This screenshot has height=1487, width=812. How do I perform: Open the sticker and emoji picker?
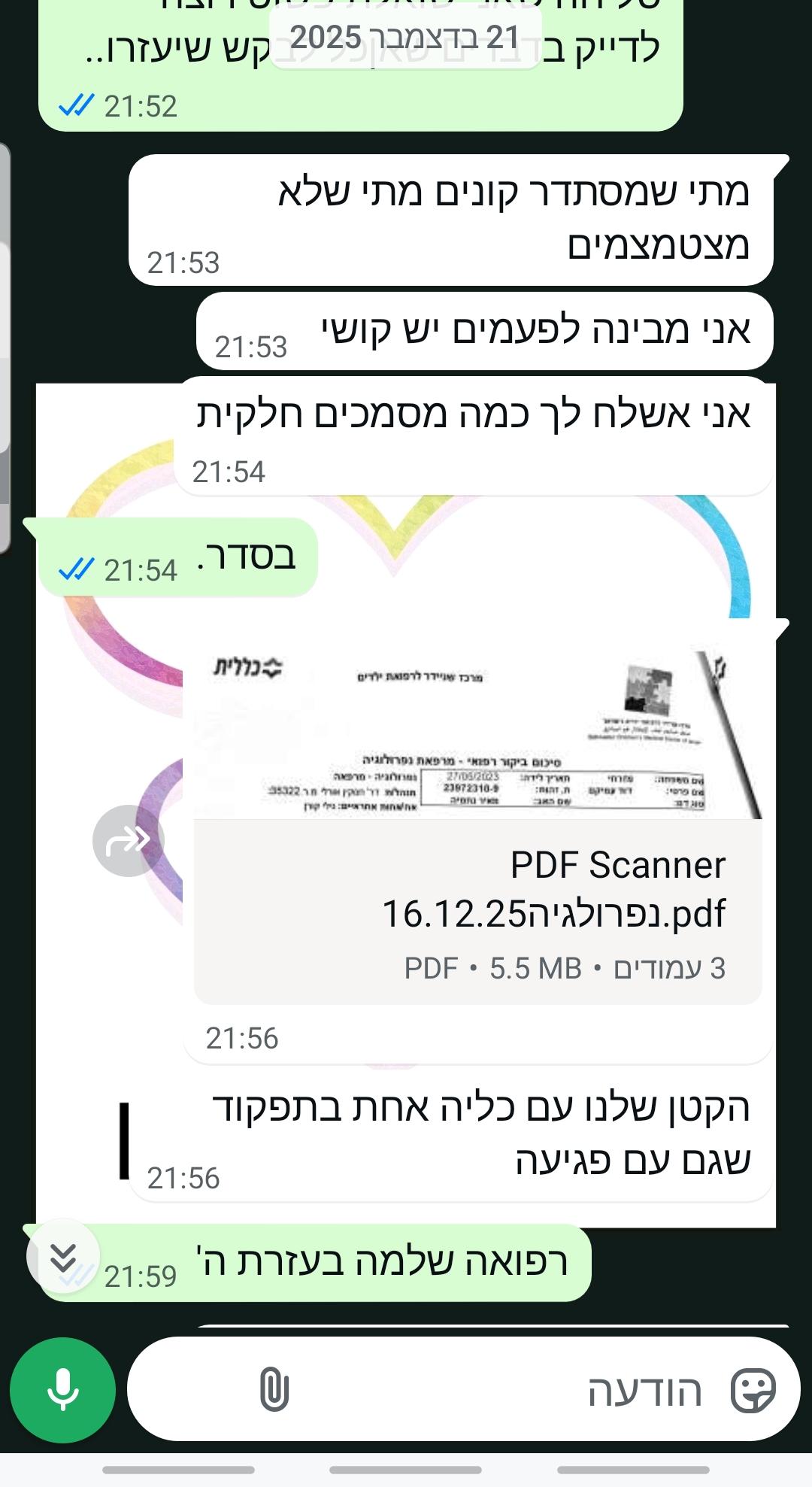[753, 1389]
